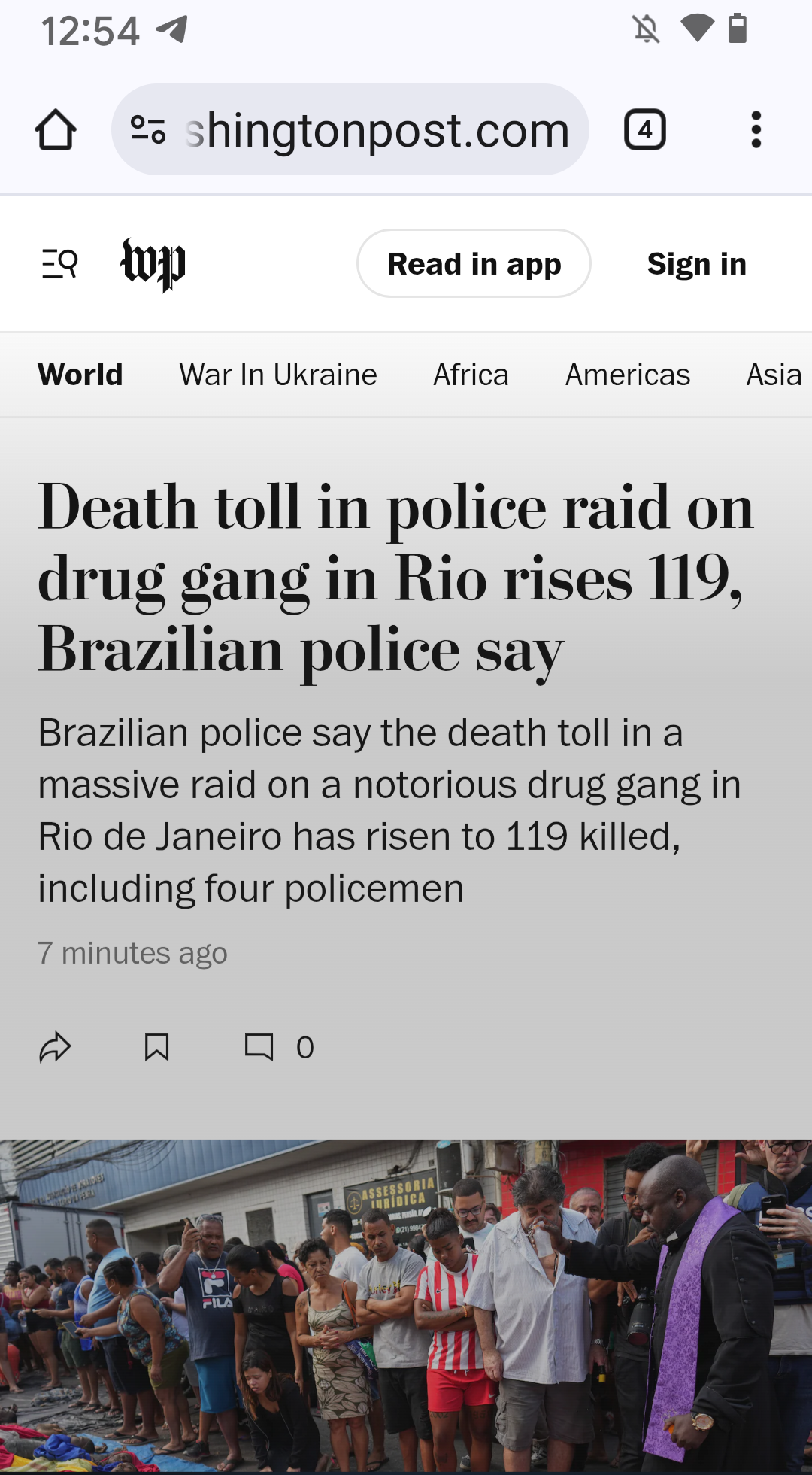Viewport: 812px width, 1475px height.
Task: Share this article
Action: [x=55, y=1047]
